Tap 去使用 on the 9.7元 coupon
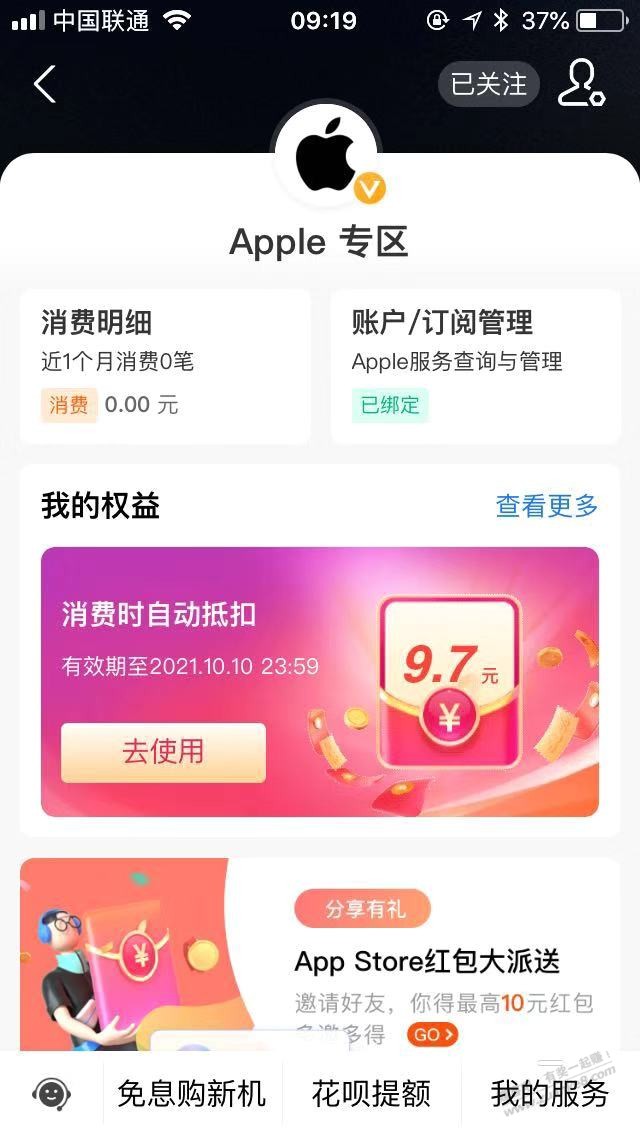The width and height of the screenshot is (640, 1136). pos(163,752)
